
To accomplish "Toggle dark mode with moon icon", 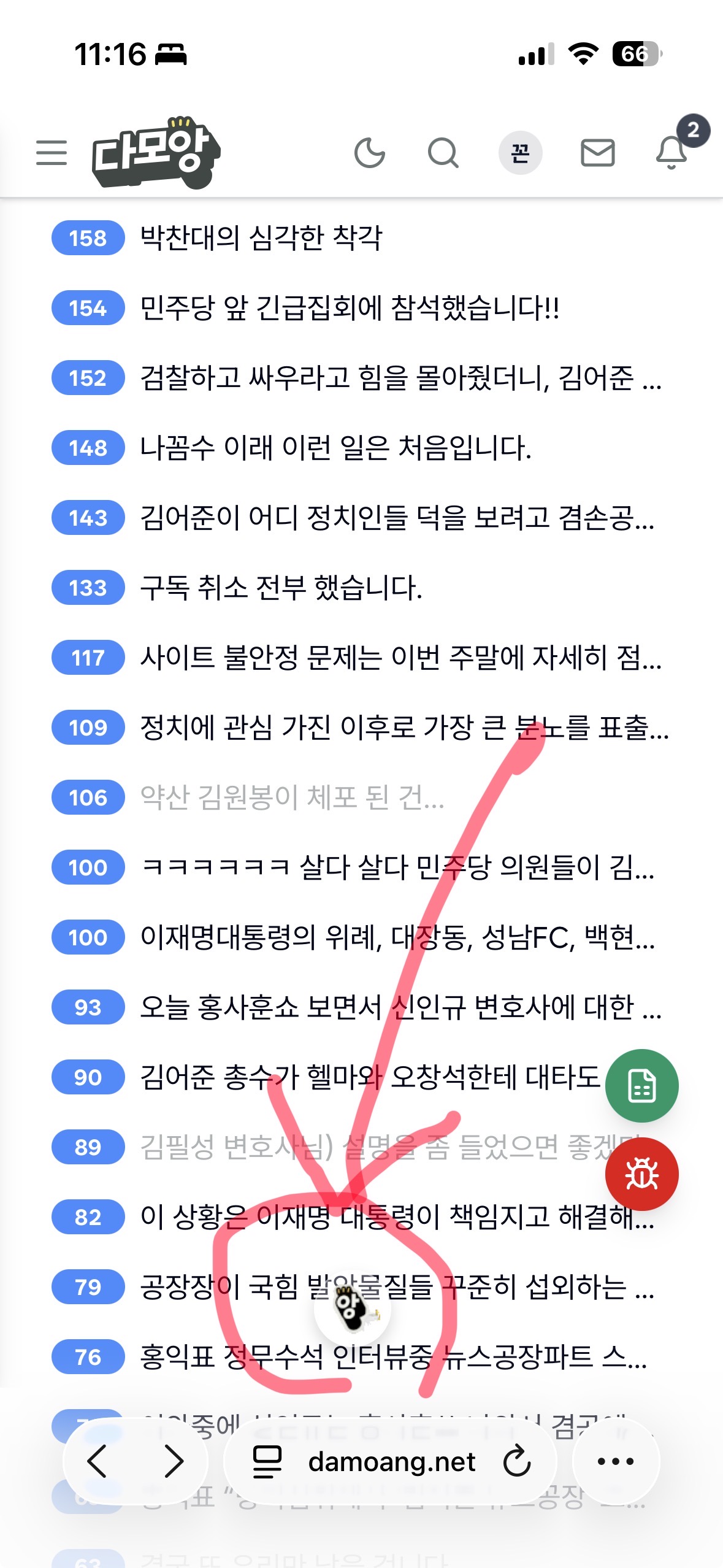I will coord(370,153).
